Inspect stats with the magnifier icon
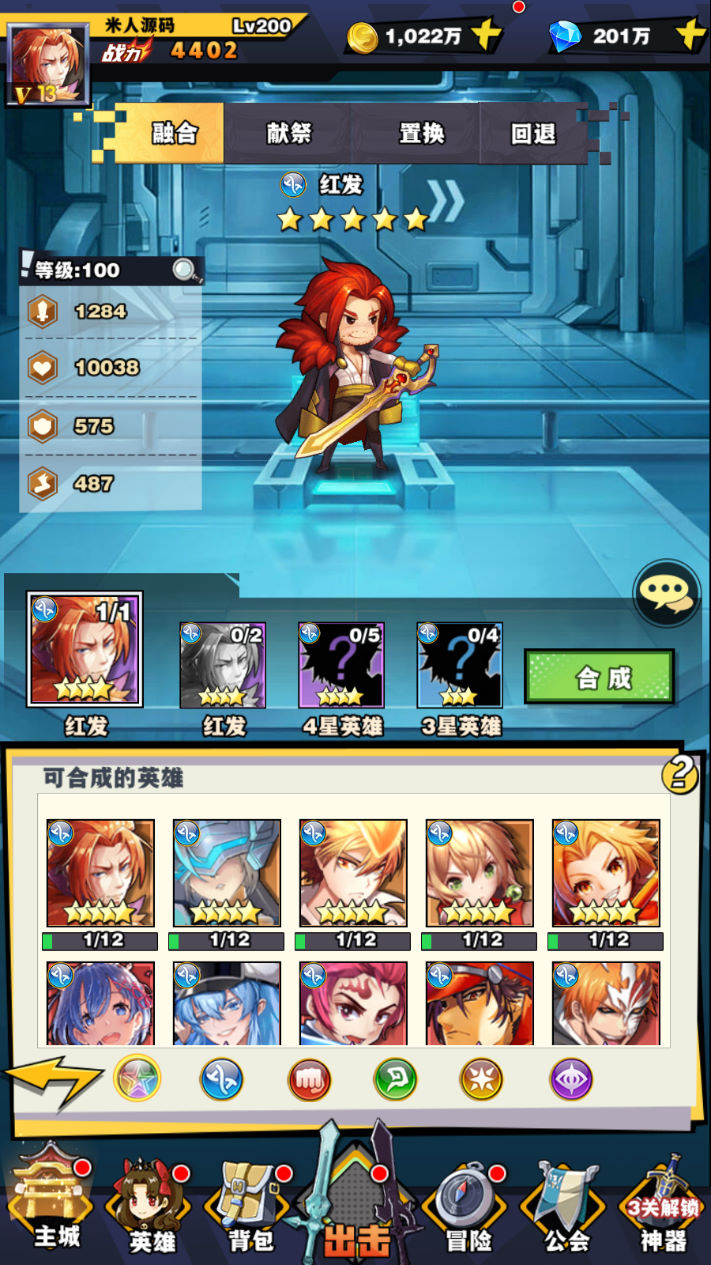Screen dimensions: 711x1265 coord(185,269)
